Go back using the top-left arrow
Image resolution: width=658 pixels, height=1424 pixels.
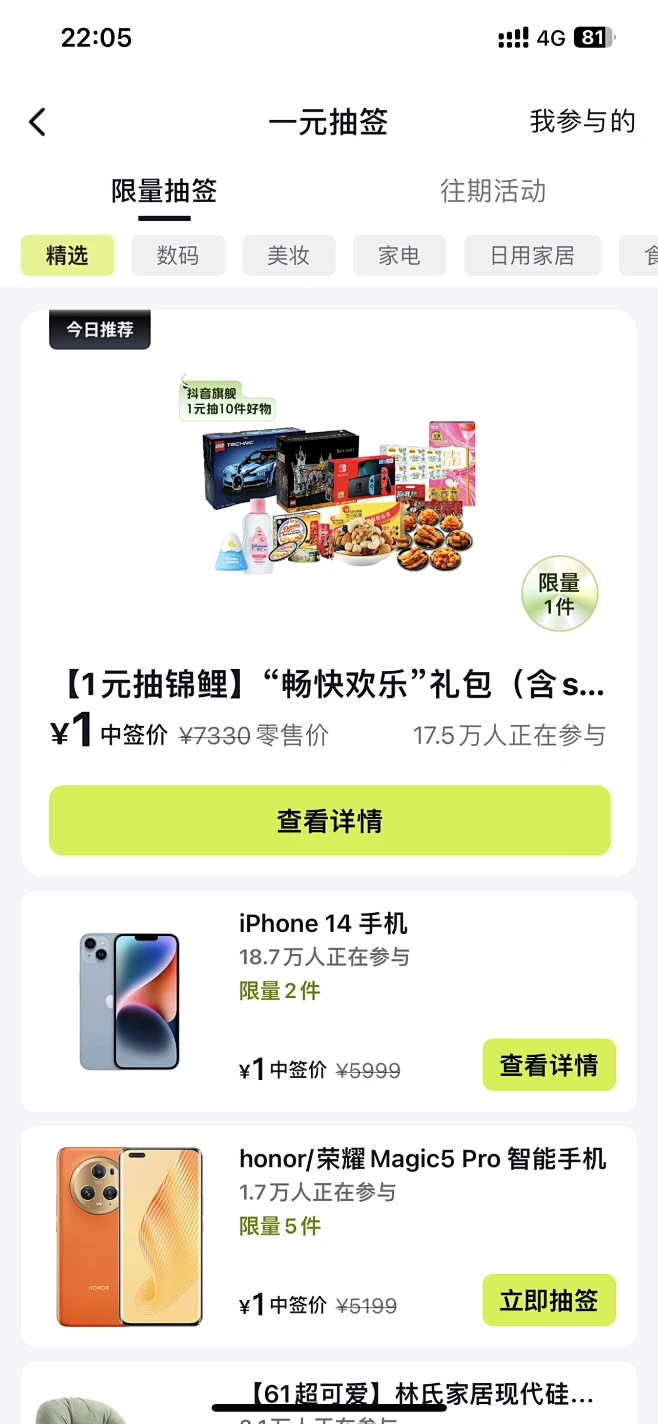pos(38,122)
